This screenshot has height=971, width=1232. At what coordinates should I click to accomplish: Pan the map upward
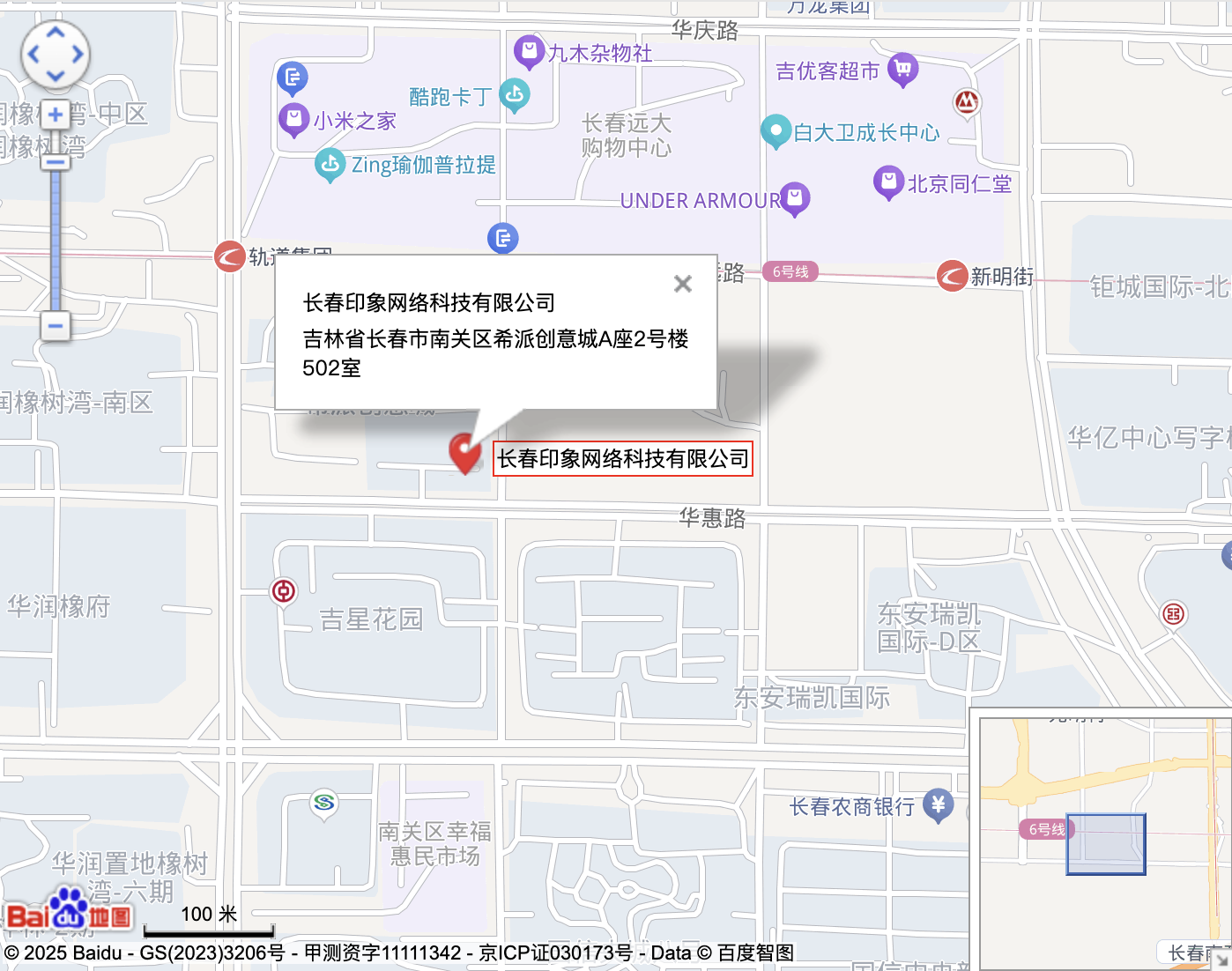(x=56, y=33)
